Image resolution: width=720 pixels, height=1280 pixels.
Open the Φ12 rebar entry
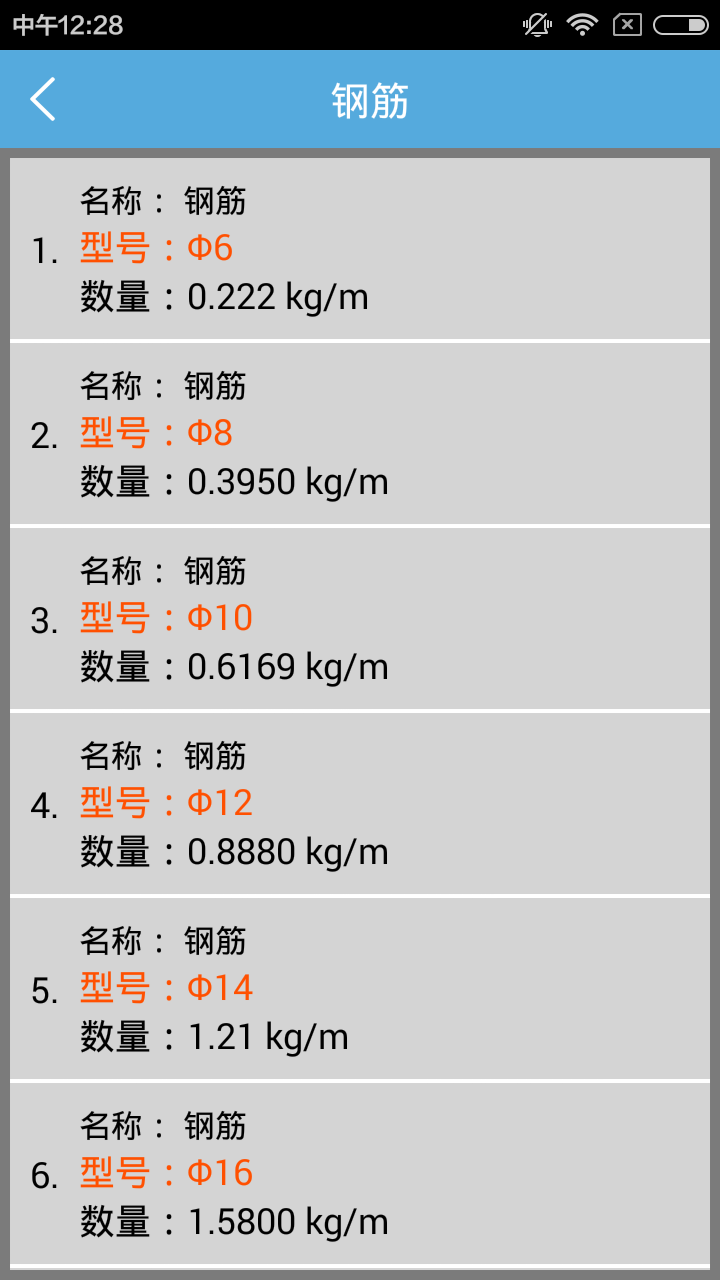click(360, 804)
